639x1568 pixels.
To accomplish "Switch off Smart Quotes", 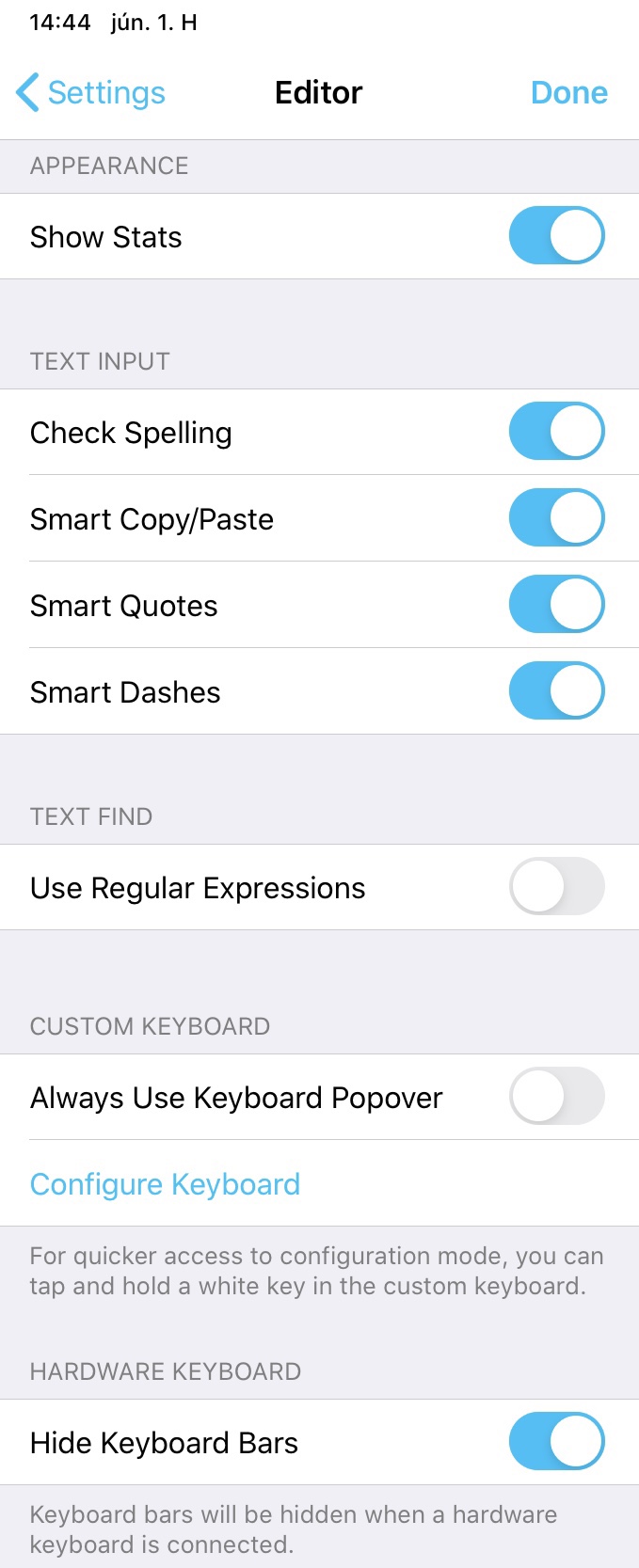I will click(556, 605).
